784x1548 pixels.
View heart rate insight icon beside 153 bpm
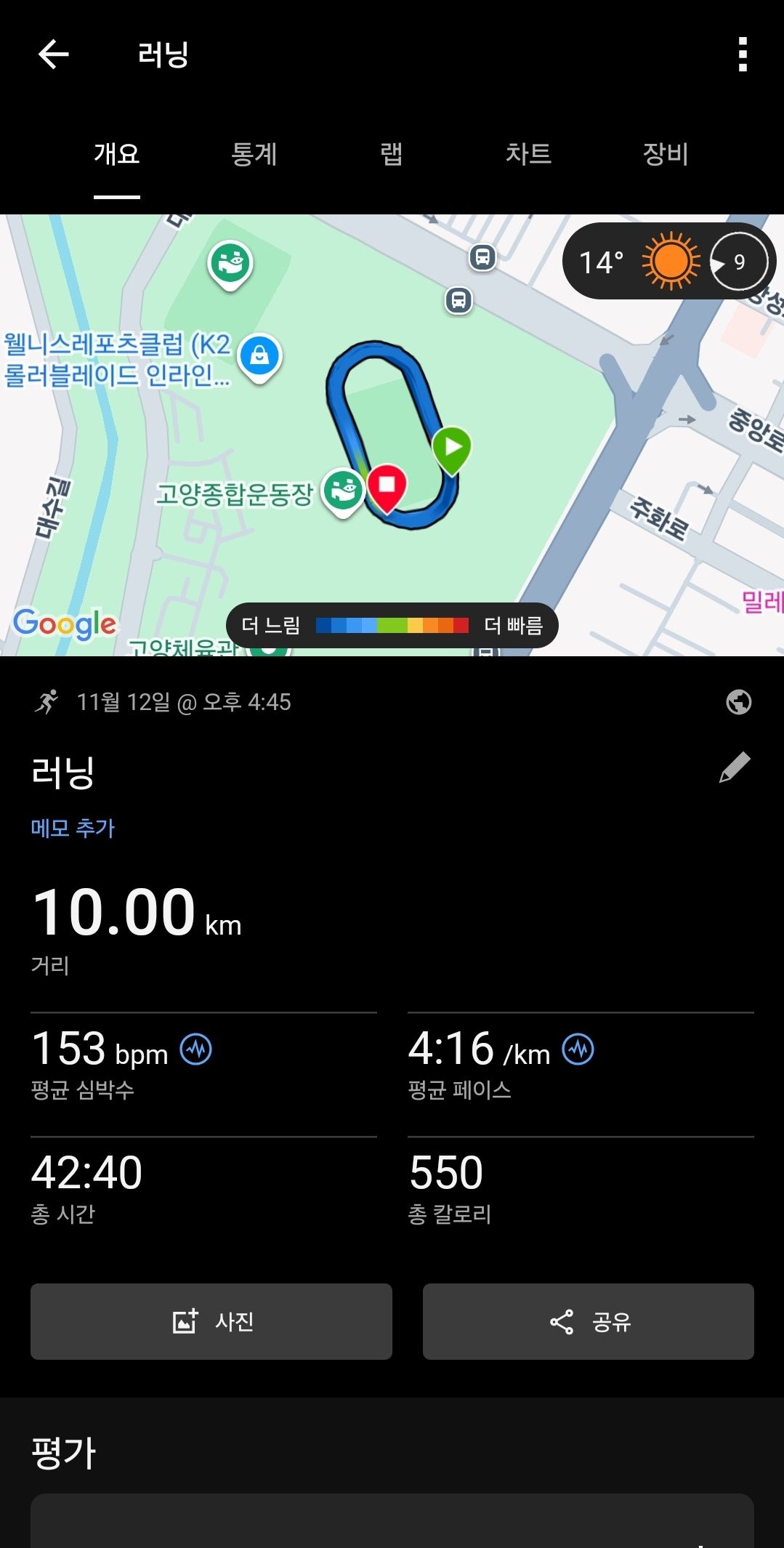click(195, 1049)
